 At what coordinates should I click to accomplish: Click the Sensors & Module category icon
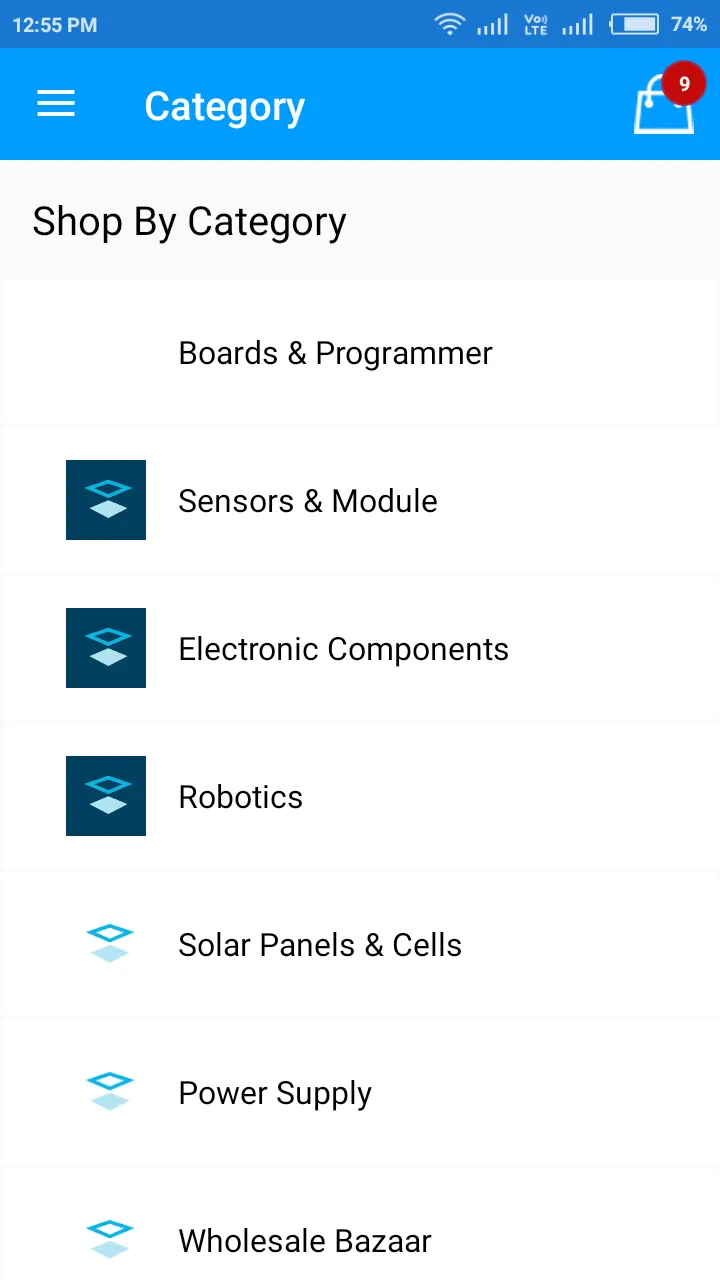pos(105,500)
